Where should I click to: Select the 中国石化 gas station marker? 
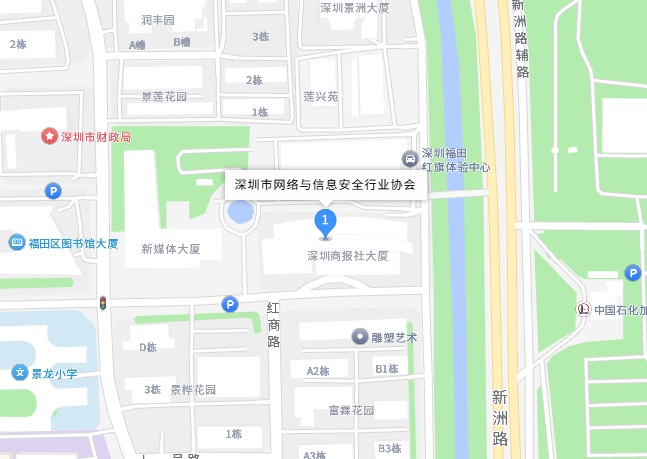[582, 309]
